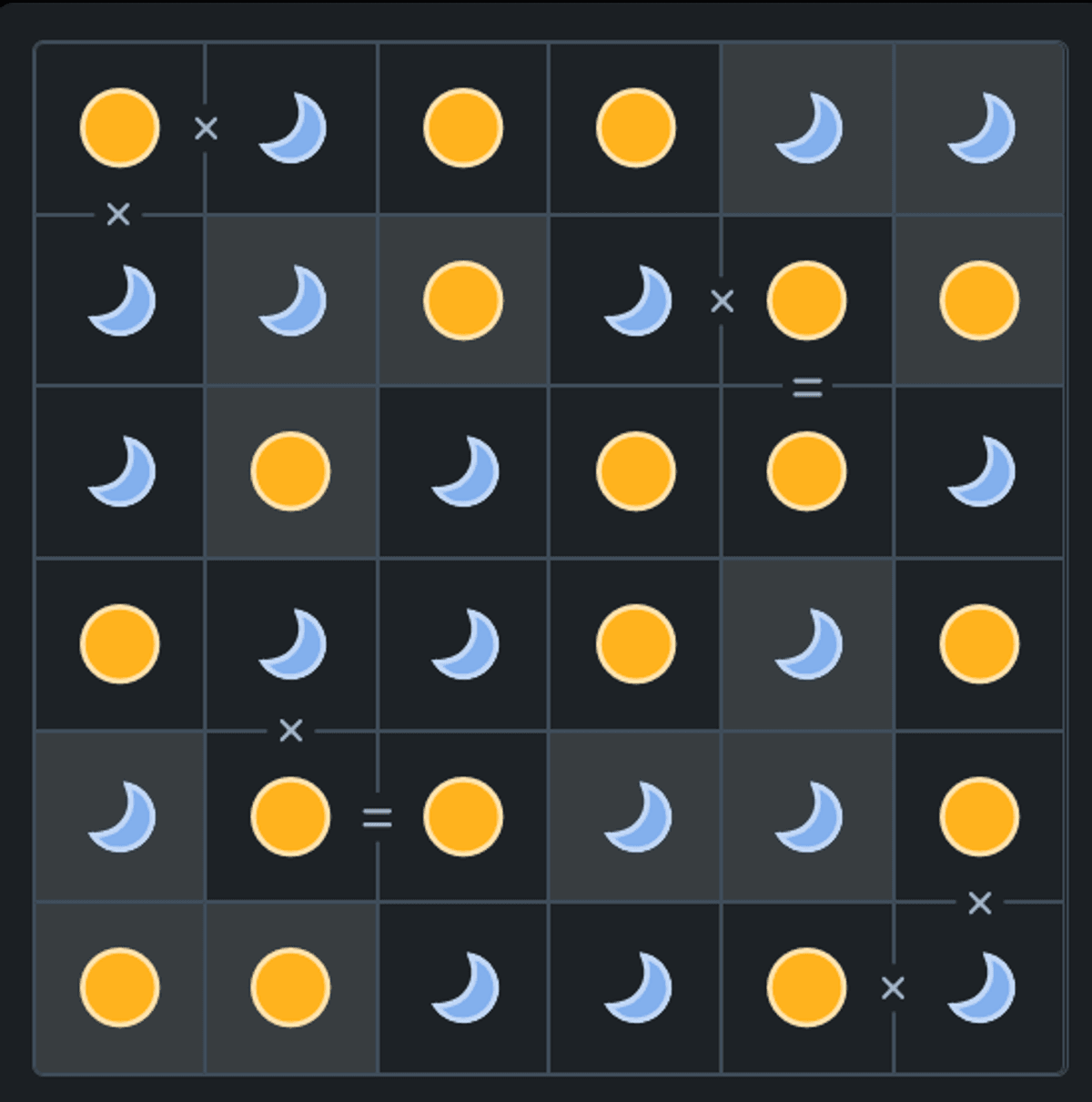The height and width of the screenshot is (1102, 1092).
Task: Toggle the moon in row six, column six
Action: coord(980,987)
